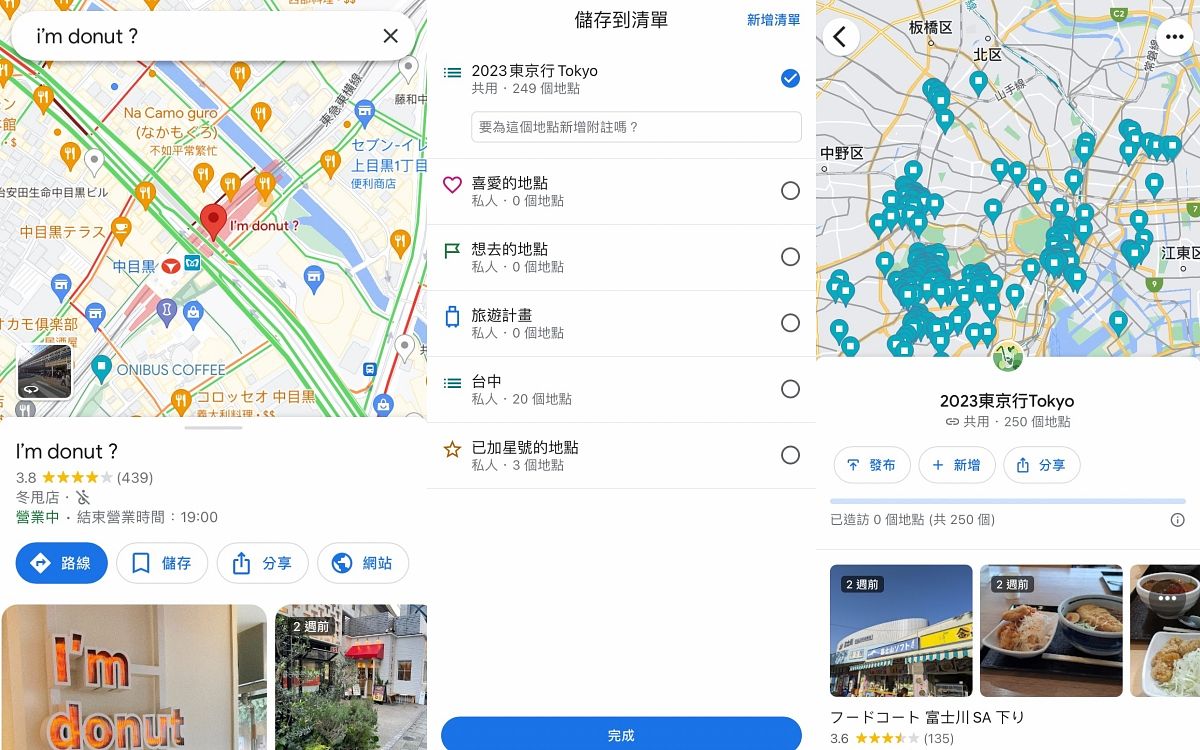Image resolution: width=1200 pixels, height=750 pixels.
Task: Go back from the 2023東京行Tokyo list map
Action: coord(841,37)
